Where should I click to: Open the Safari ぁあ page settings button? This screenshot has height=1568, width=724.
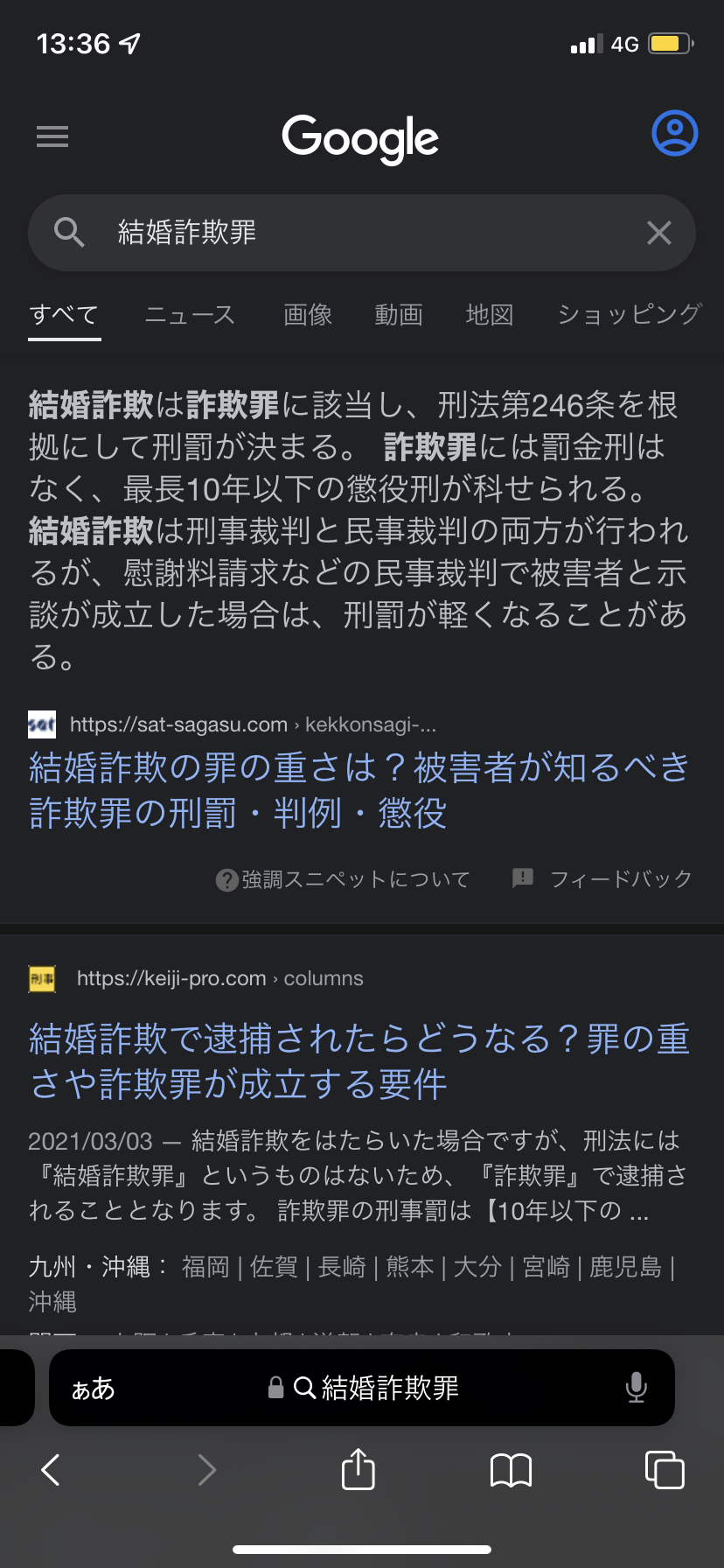[93, 1389]
